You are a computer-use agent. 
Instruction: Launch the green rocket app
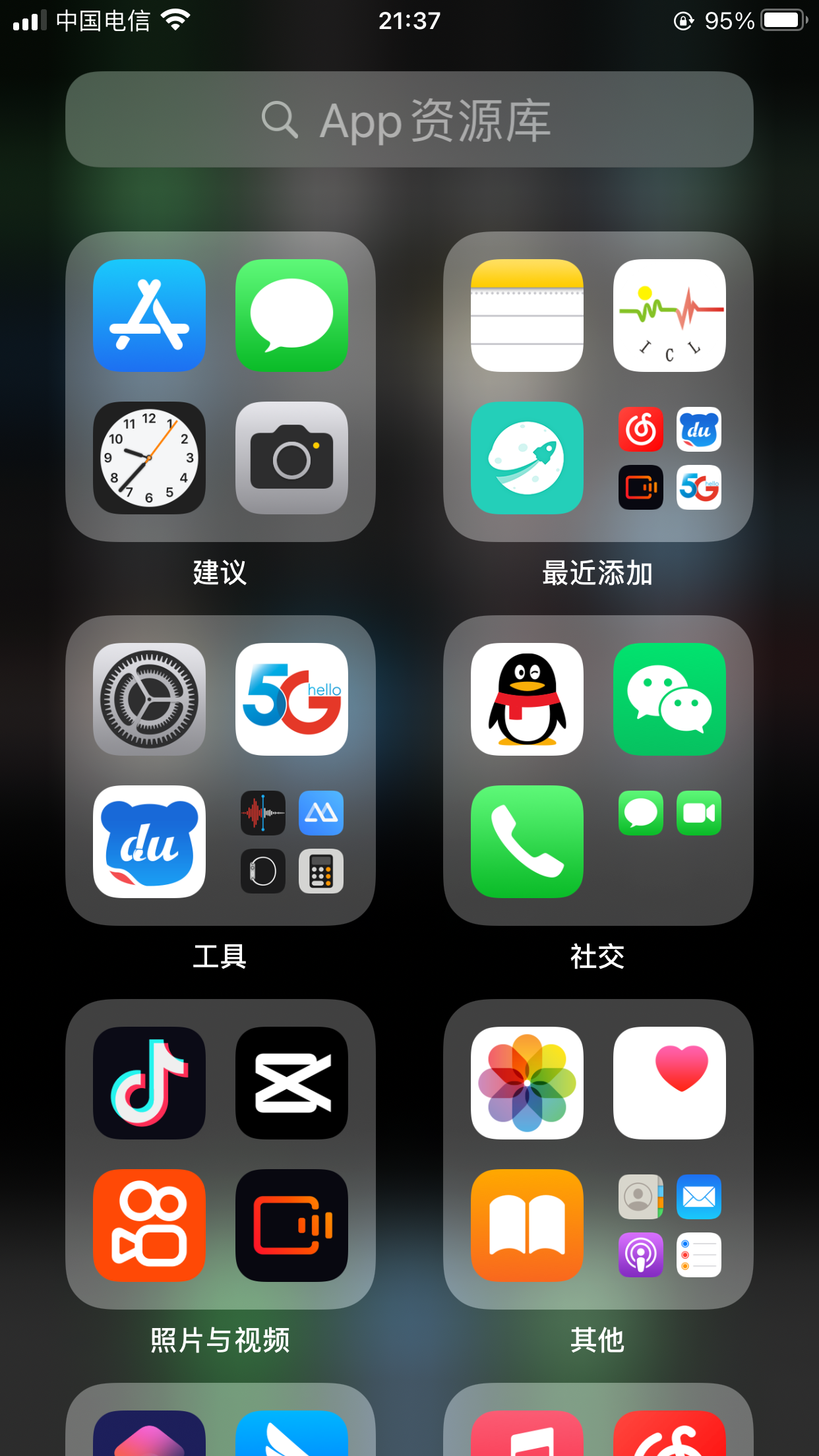(x=527, y=458)
